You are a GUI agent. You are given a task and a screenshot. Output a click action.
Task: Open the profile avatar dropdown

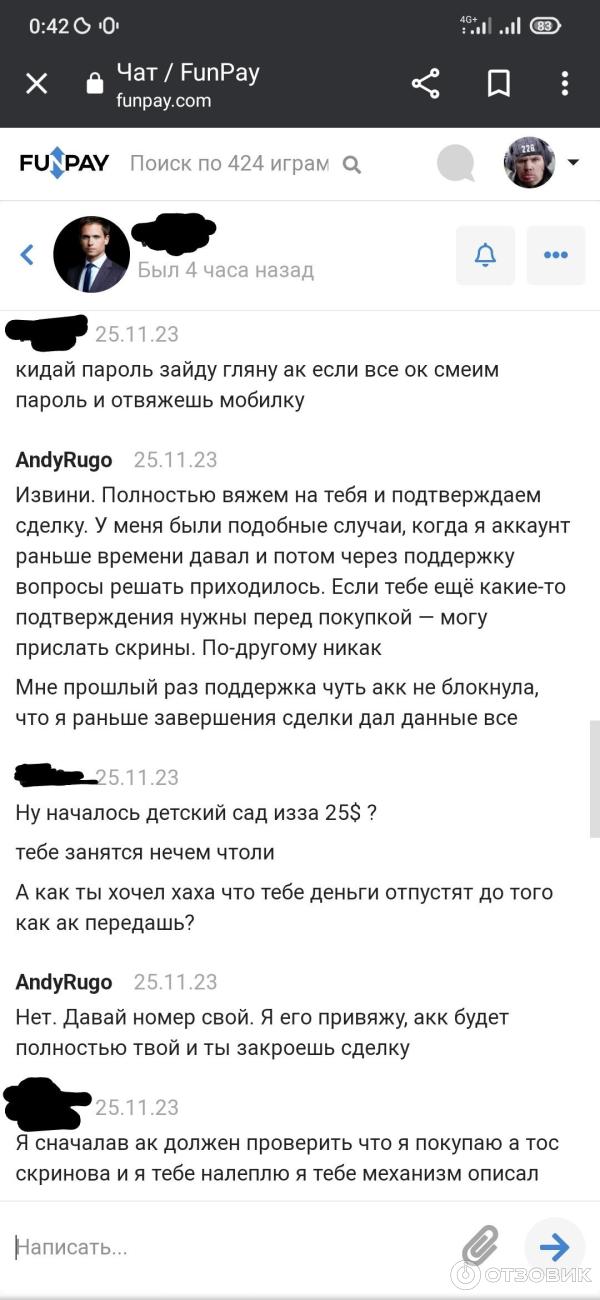click(540, 163)
